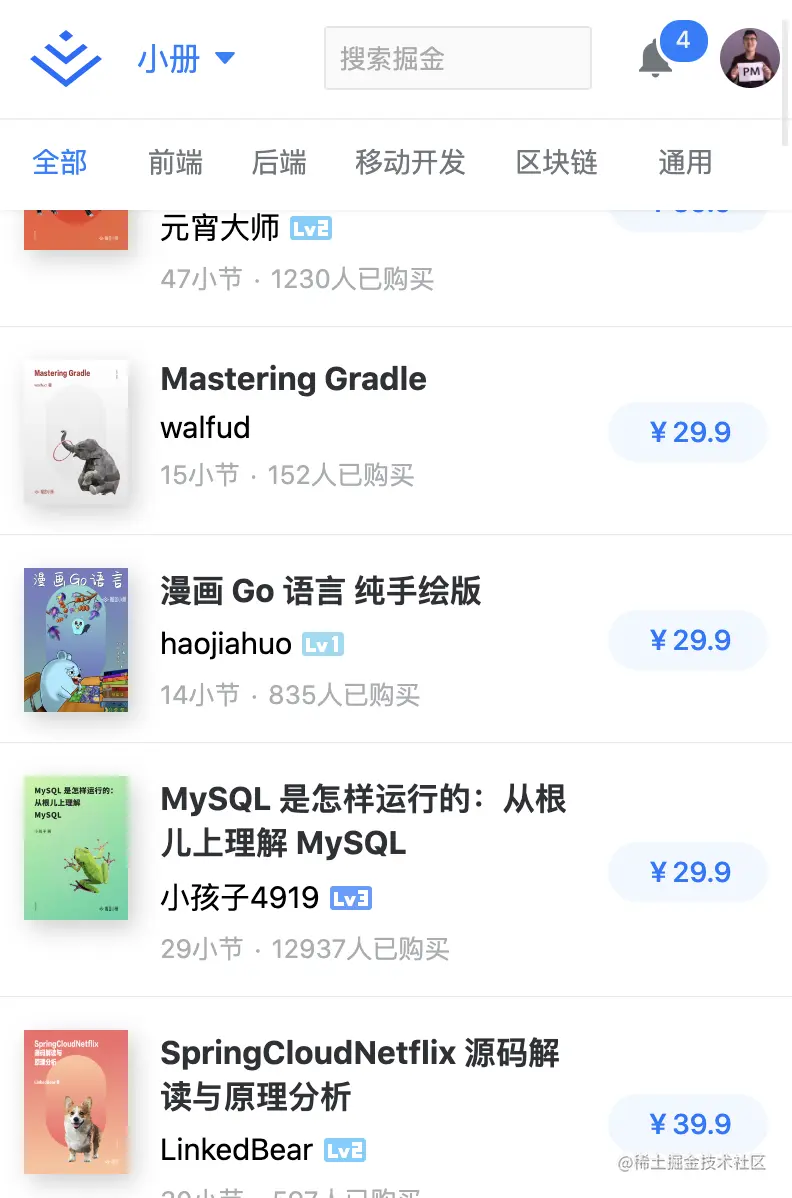Open the Mastering Gradle booklet
Viewport: 792px width, 1198px height.
tap(293, 379)
